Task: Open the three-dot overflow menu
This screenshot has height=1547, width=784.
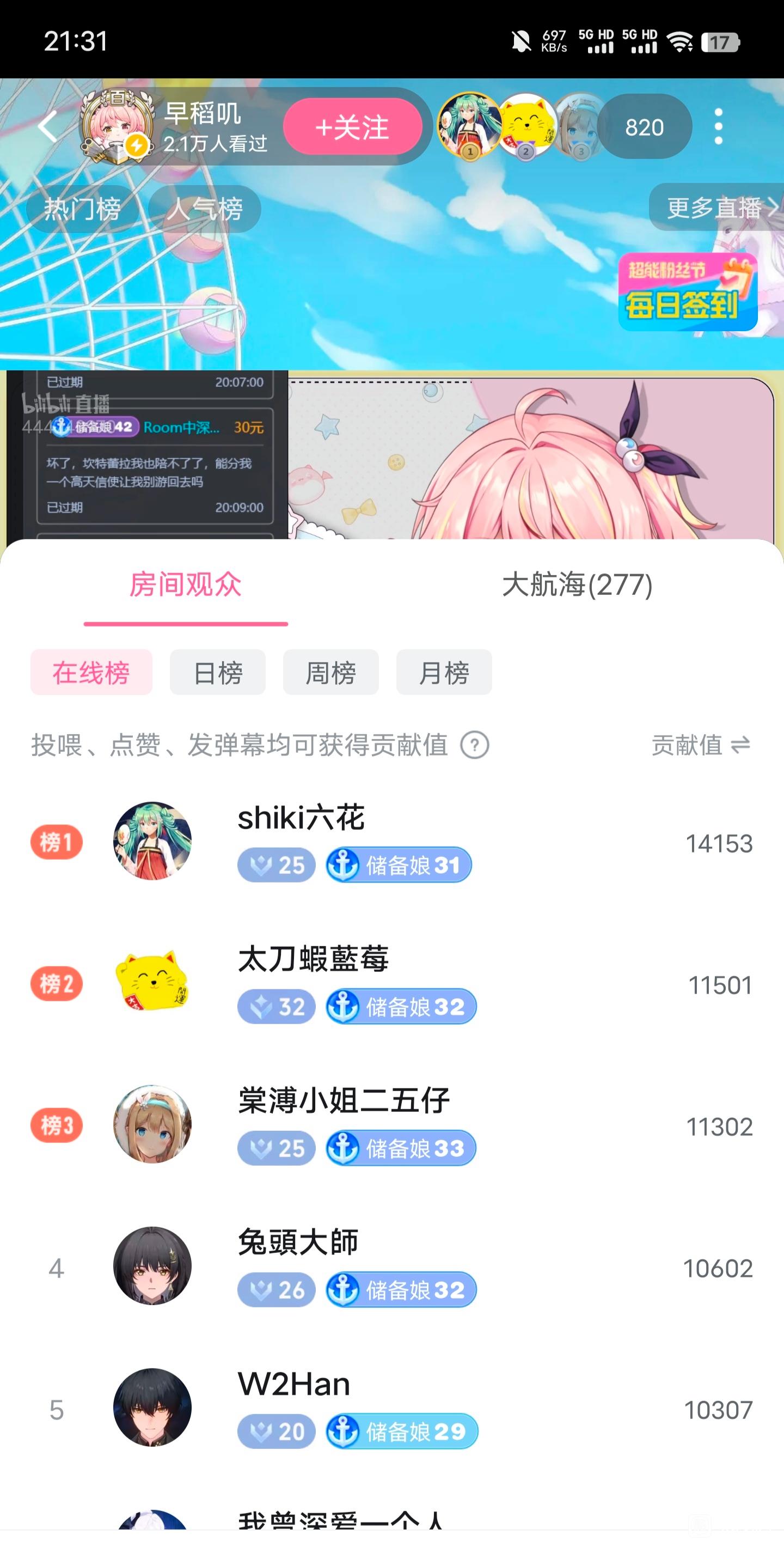Action: click(718, 127)
